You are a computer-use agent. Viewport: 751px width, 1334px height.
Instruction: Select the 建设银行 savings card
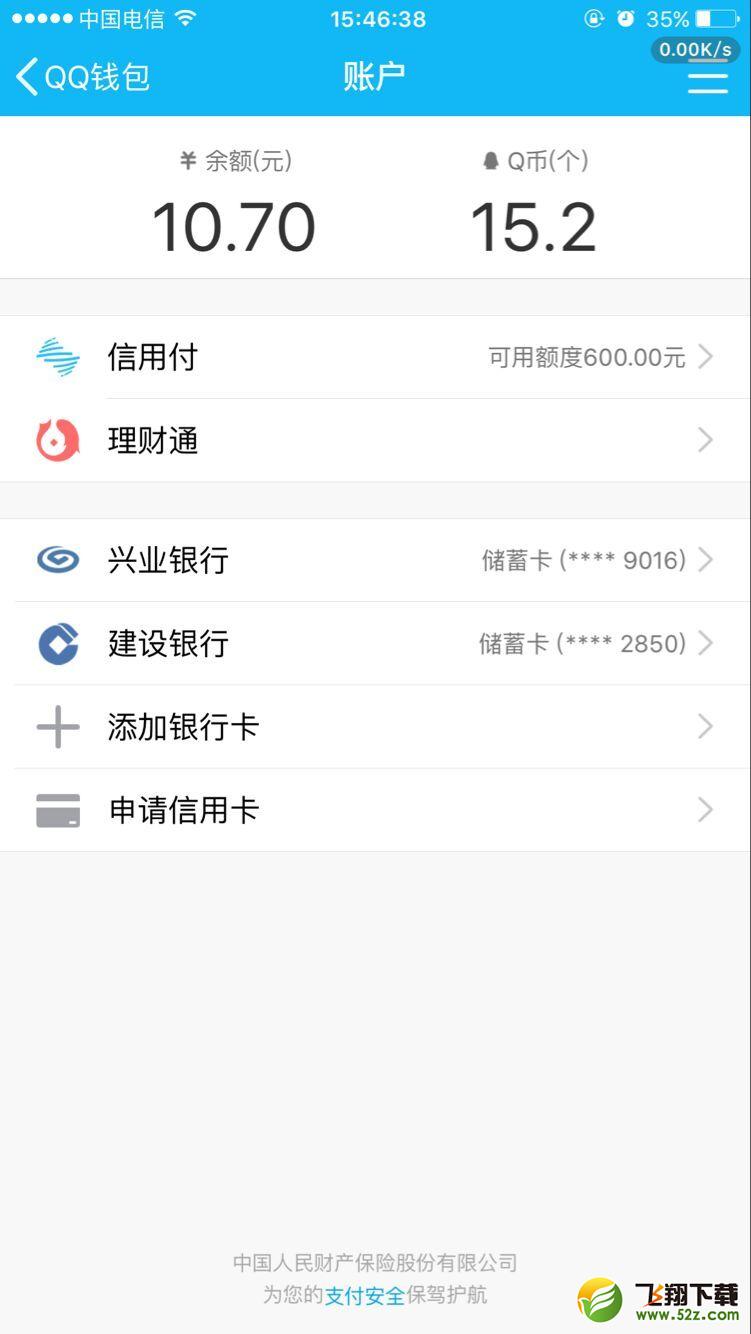coord(375,644)
